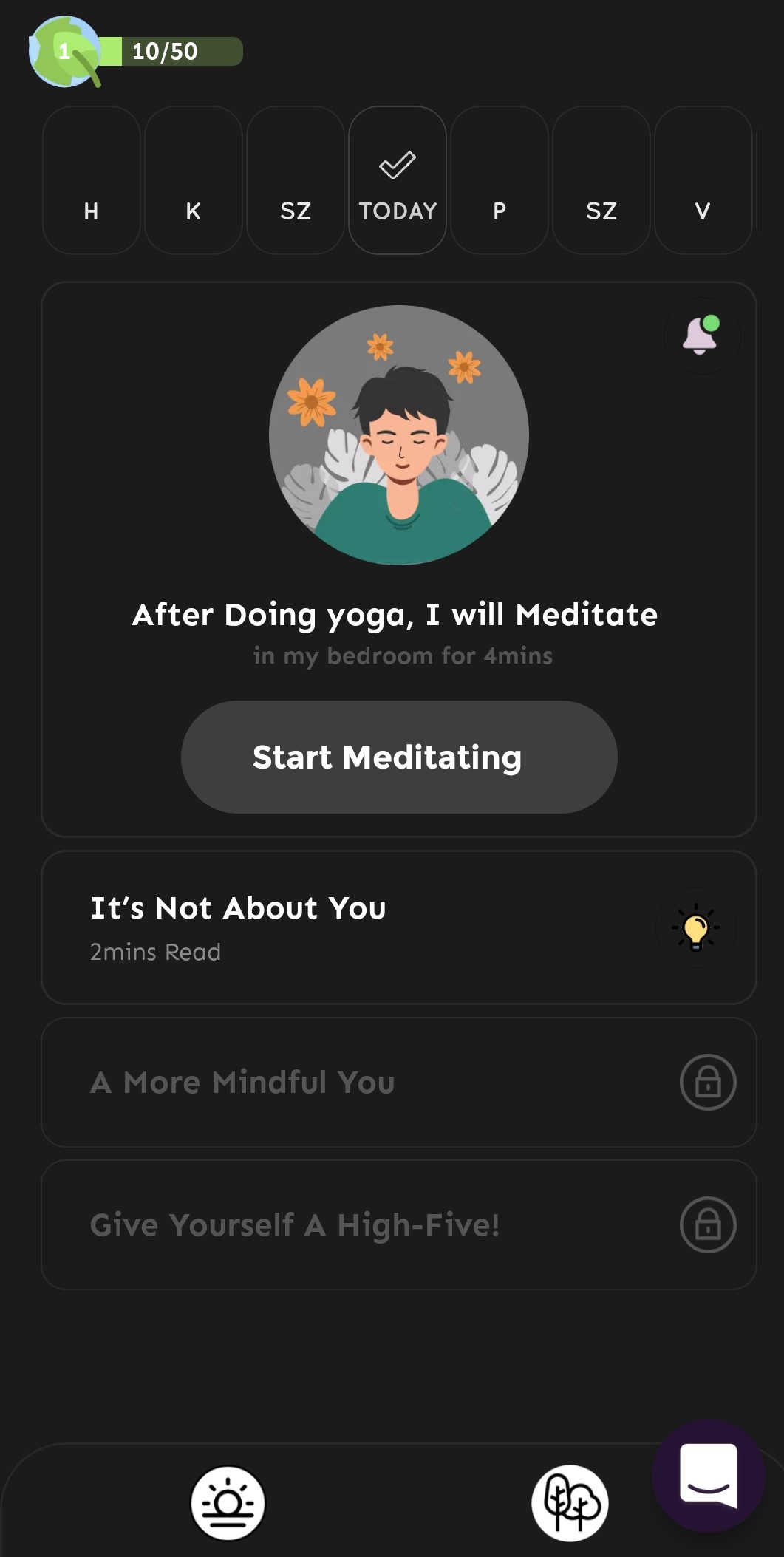Switch to the trees tab

[570, 1503]
